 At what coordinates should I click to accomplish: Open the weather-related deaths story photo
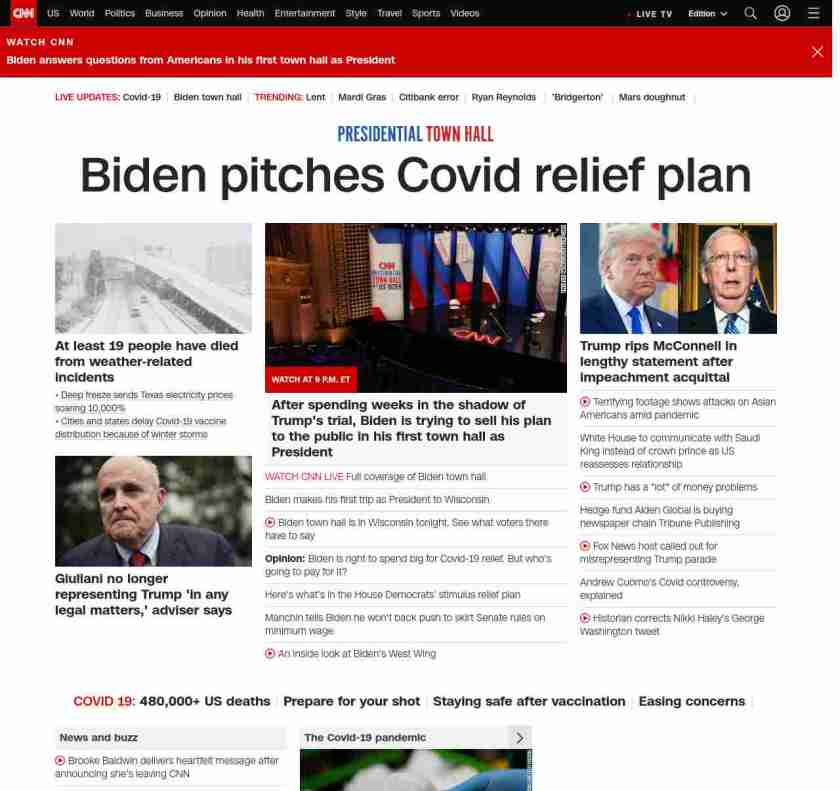(153, 278)
